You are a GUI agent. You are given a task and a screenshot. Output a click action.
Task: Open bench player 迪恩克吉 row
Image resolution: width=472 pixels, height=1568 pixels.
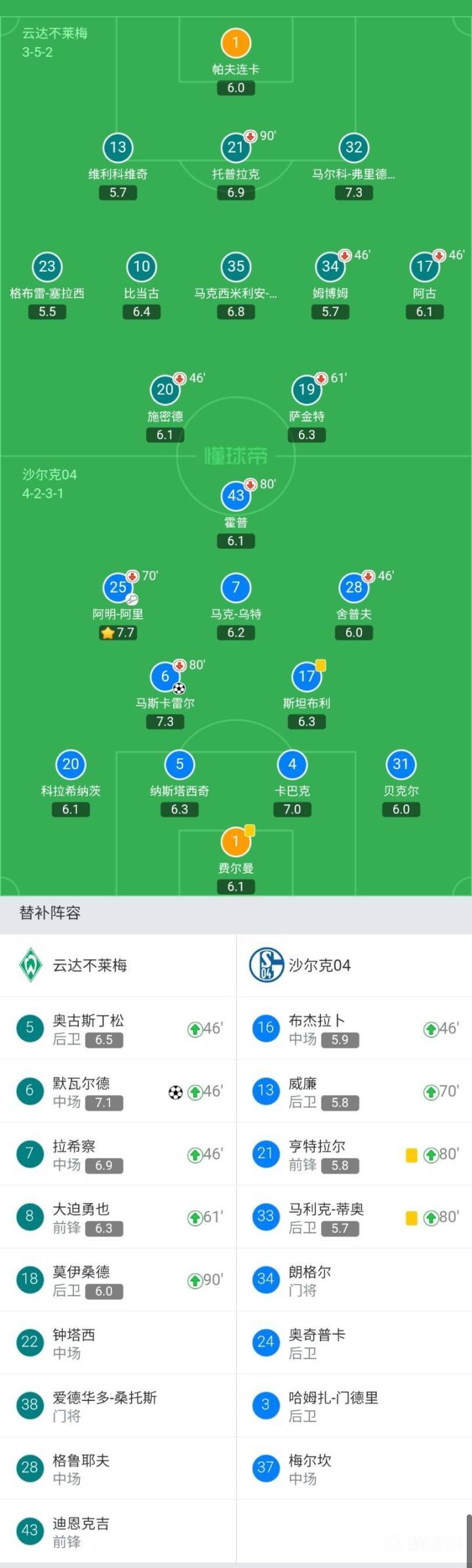118,1531
